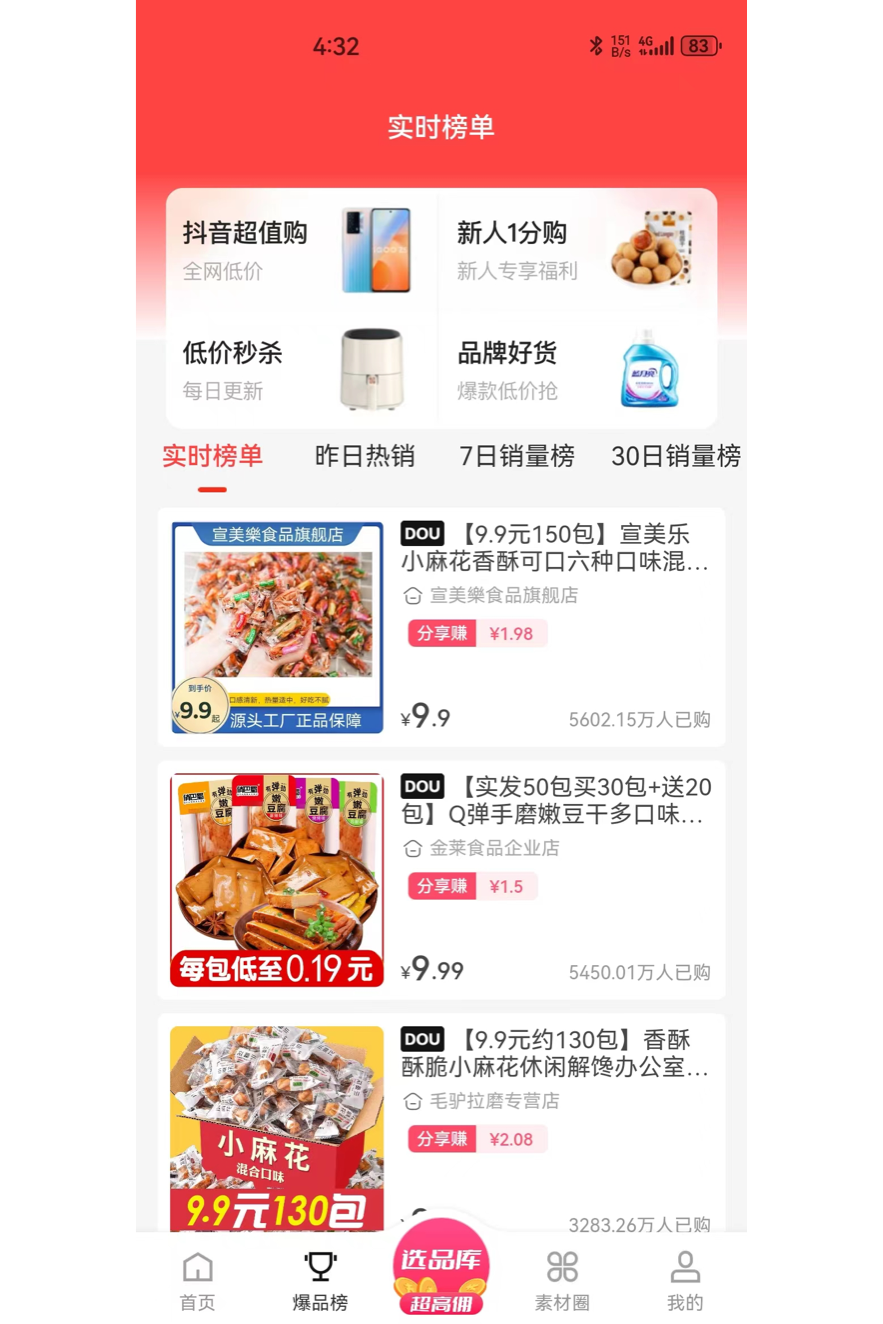Tap 分享赚 ¥1.98 on the 宣美乐 item

pyautogui.click(x=477, y=634)
